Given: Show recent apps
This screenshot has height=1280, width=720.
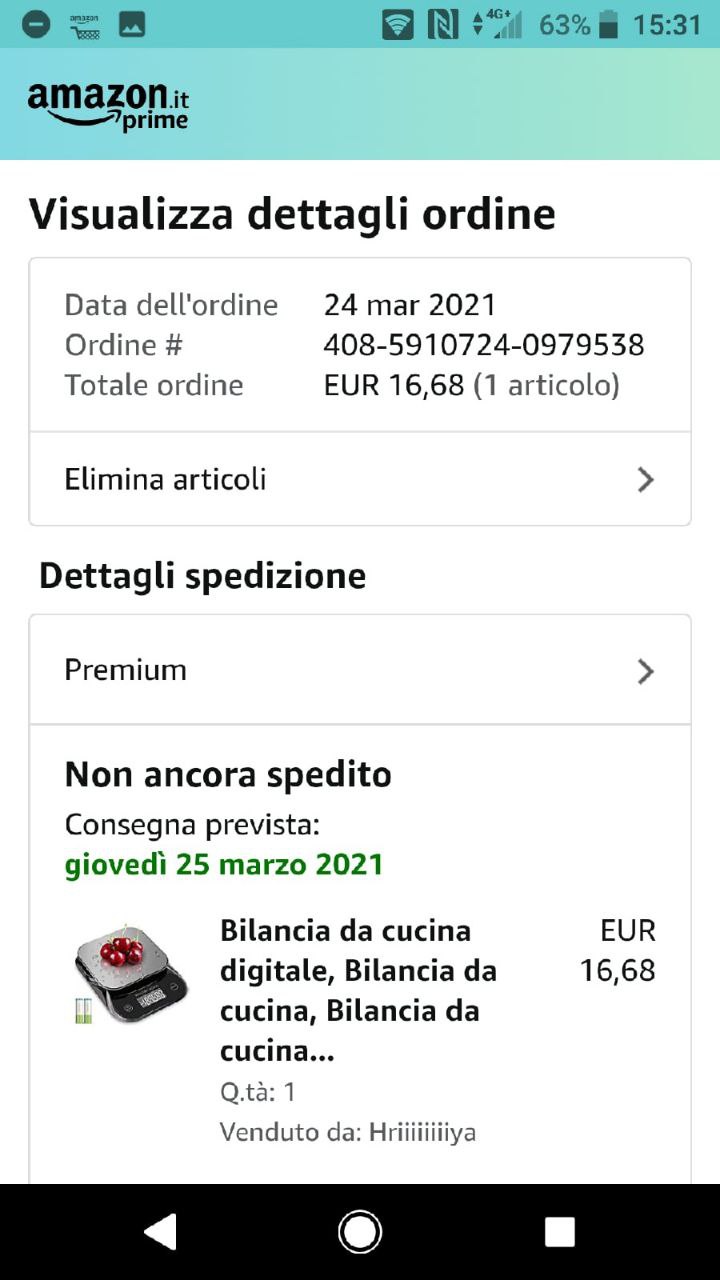Looking at the screenshot, I should 559,1232.
